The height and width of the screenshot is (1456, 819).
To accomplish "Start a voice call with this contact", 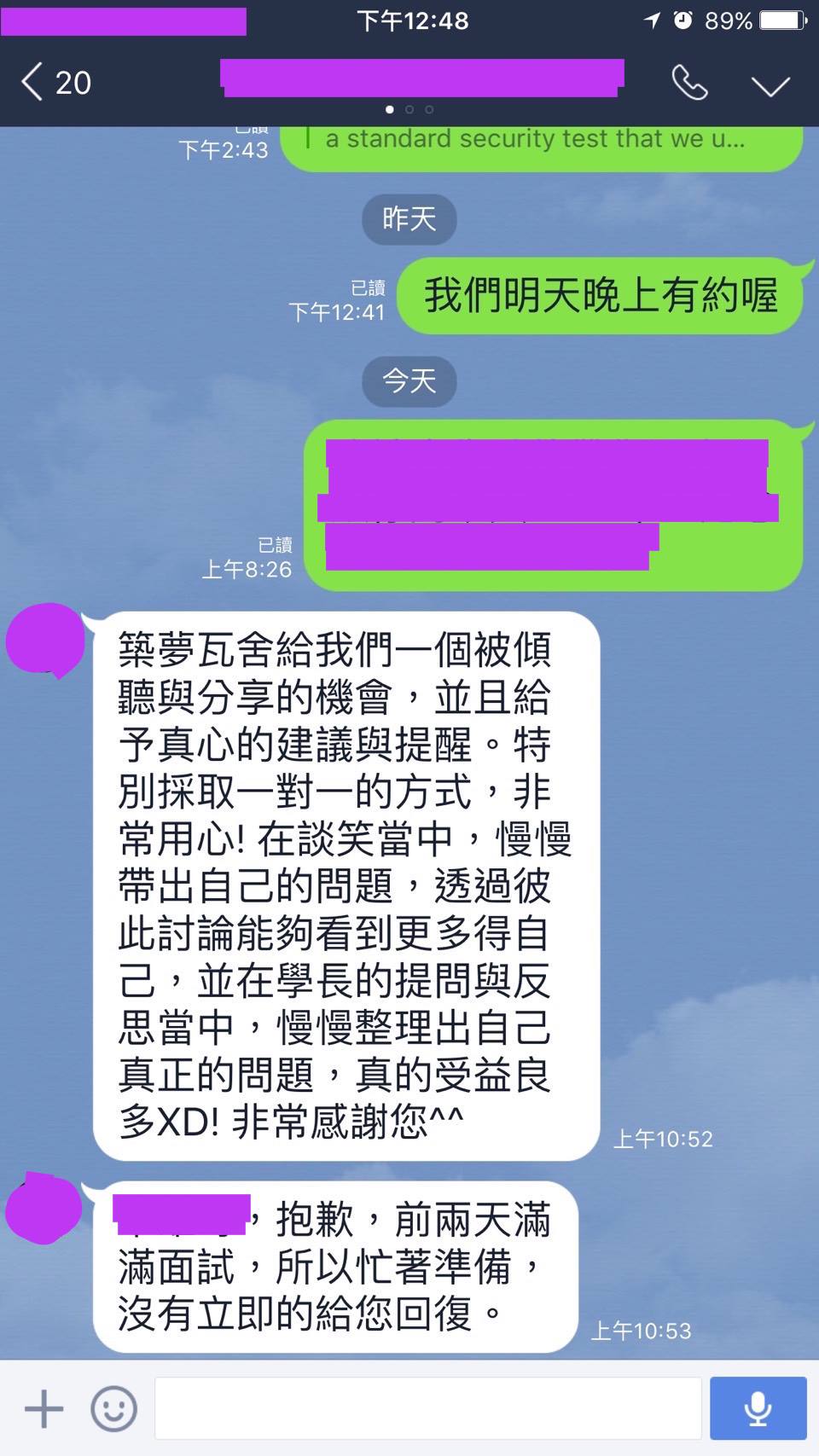I will 689,83.
